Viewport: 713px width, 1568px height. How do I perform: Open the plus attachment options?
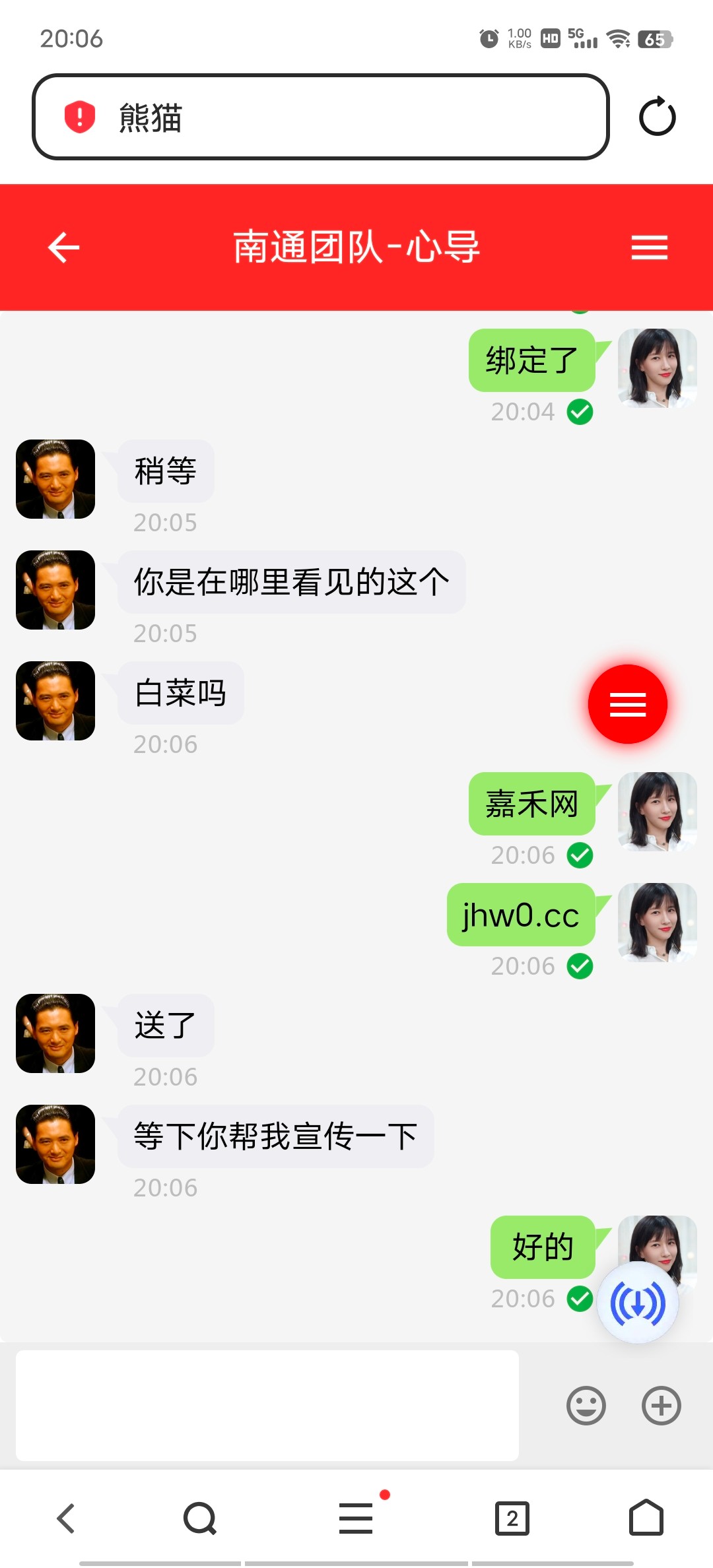coord(661,1406)
